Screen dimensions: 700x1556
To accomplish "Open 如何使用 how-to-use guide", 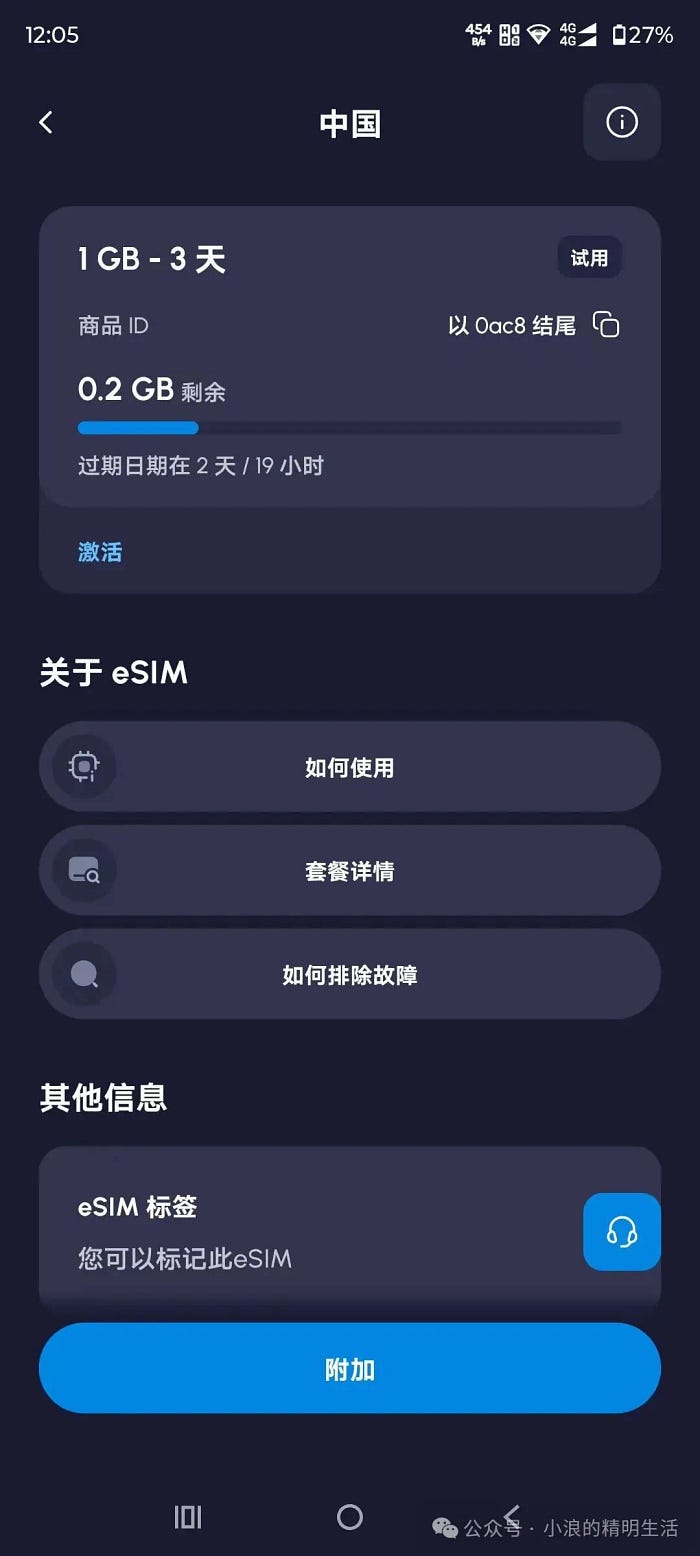I will point(349,767).
